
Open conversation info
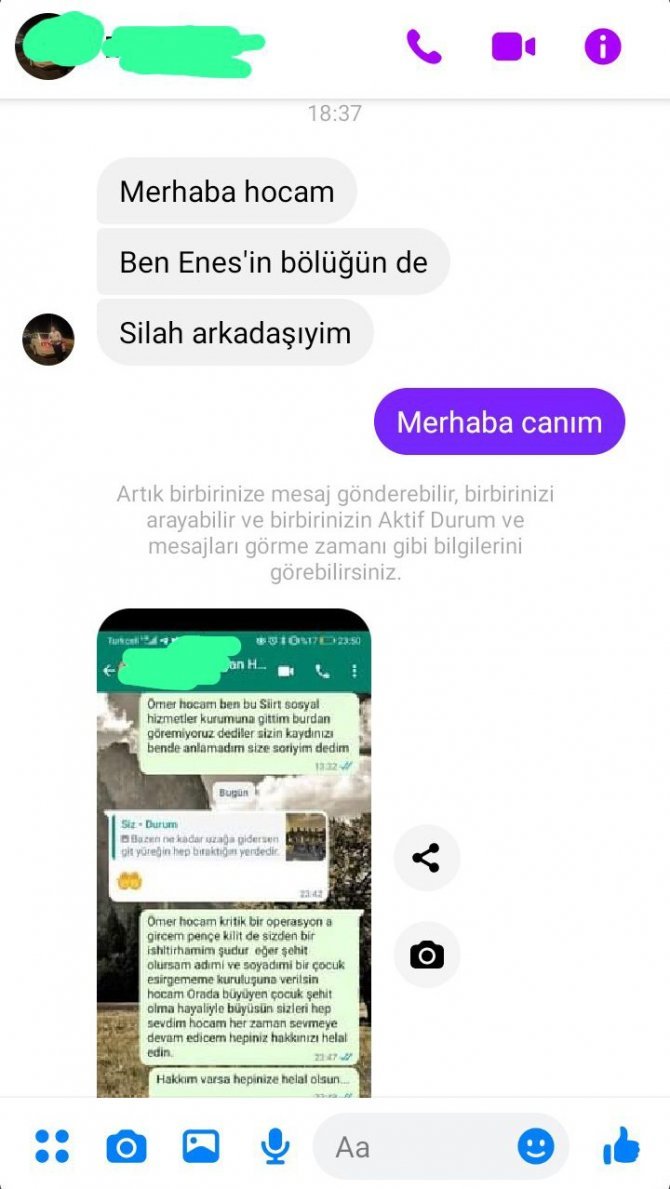pyautogui.click(x=603, y=46)
